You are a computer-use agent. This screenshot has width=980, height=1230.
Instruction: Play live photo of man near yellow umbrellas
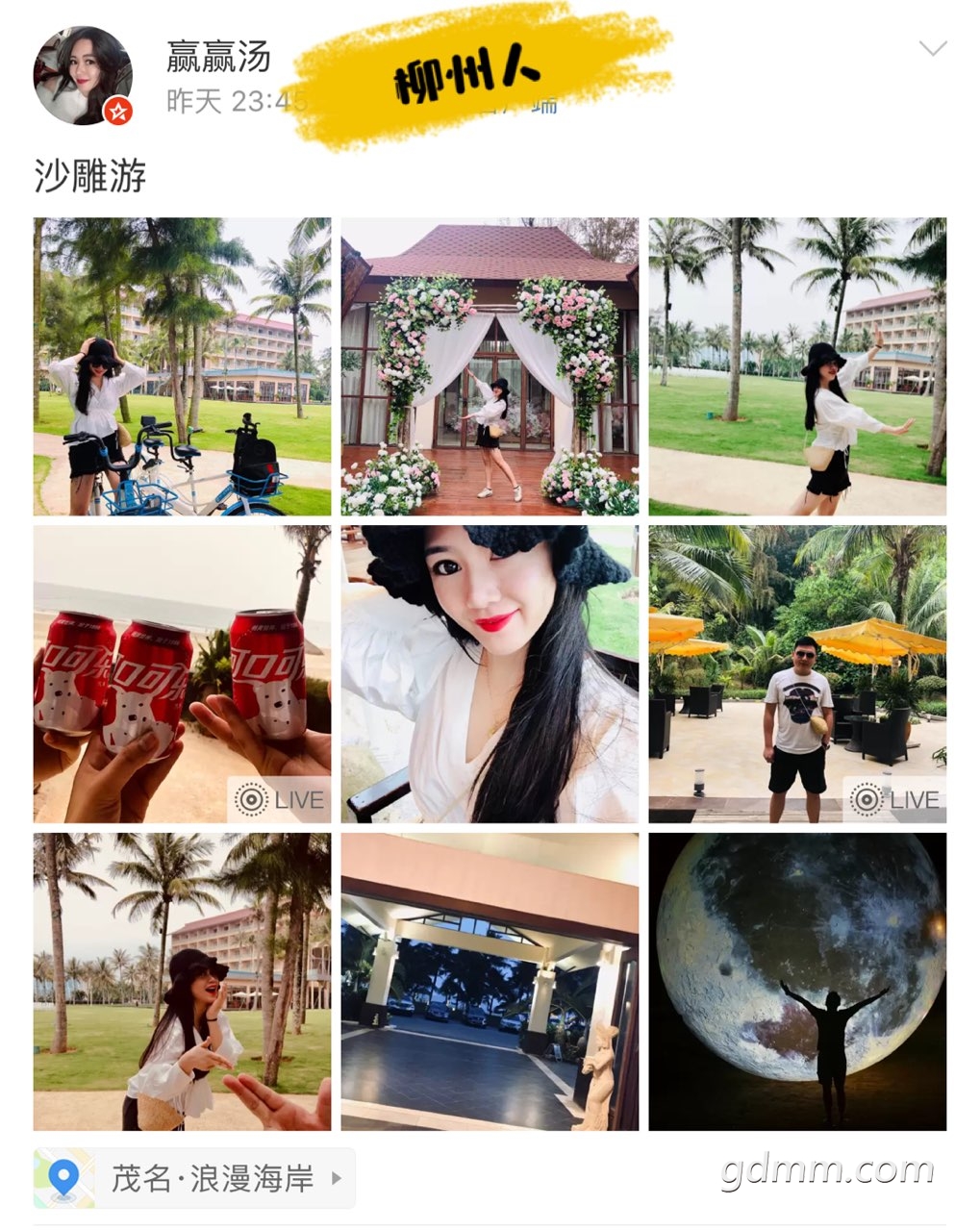(x=797, y=674)
